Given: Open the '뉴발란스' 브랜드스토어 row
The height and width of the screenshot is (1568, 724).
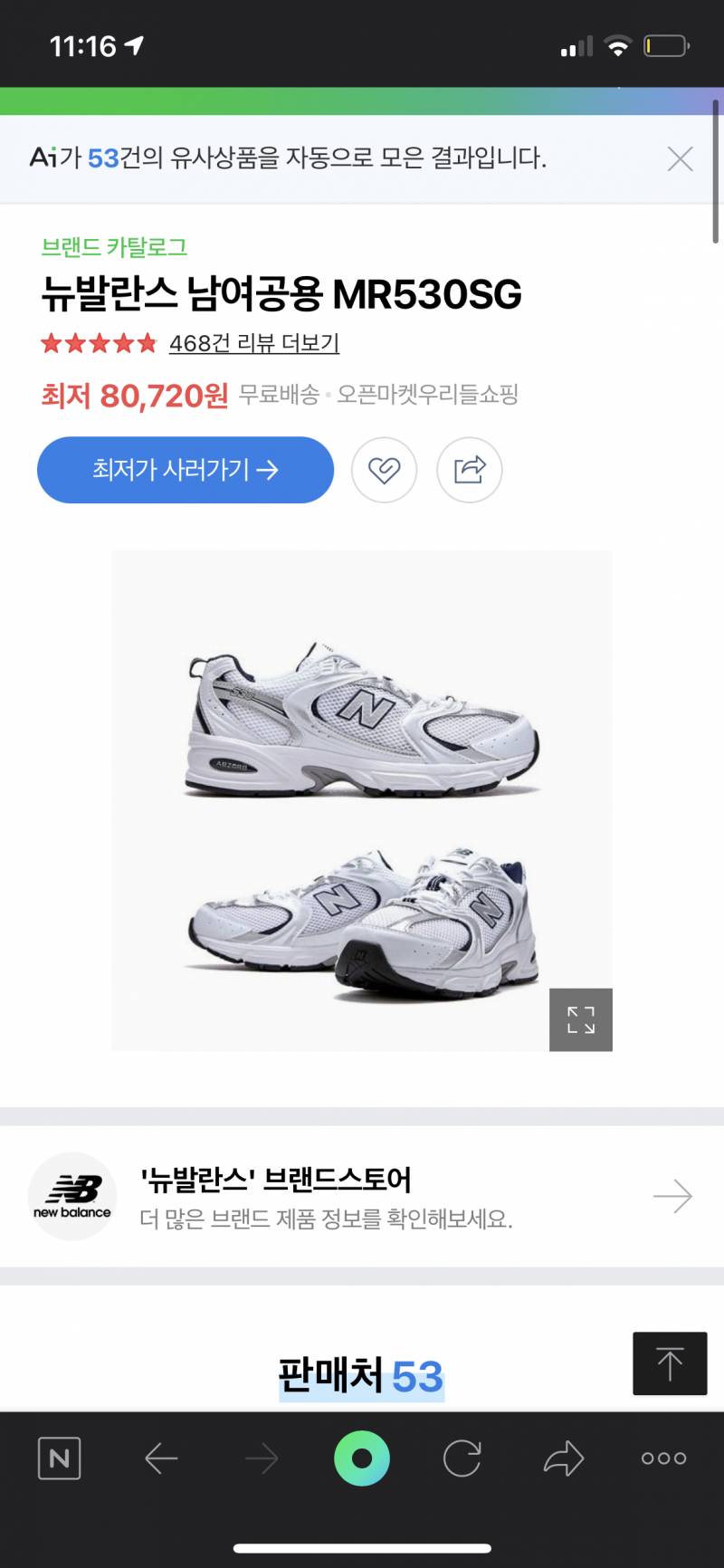Looking at the screenshot, I should pyautogui.click(x=362, y=1196).
